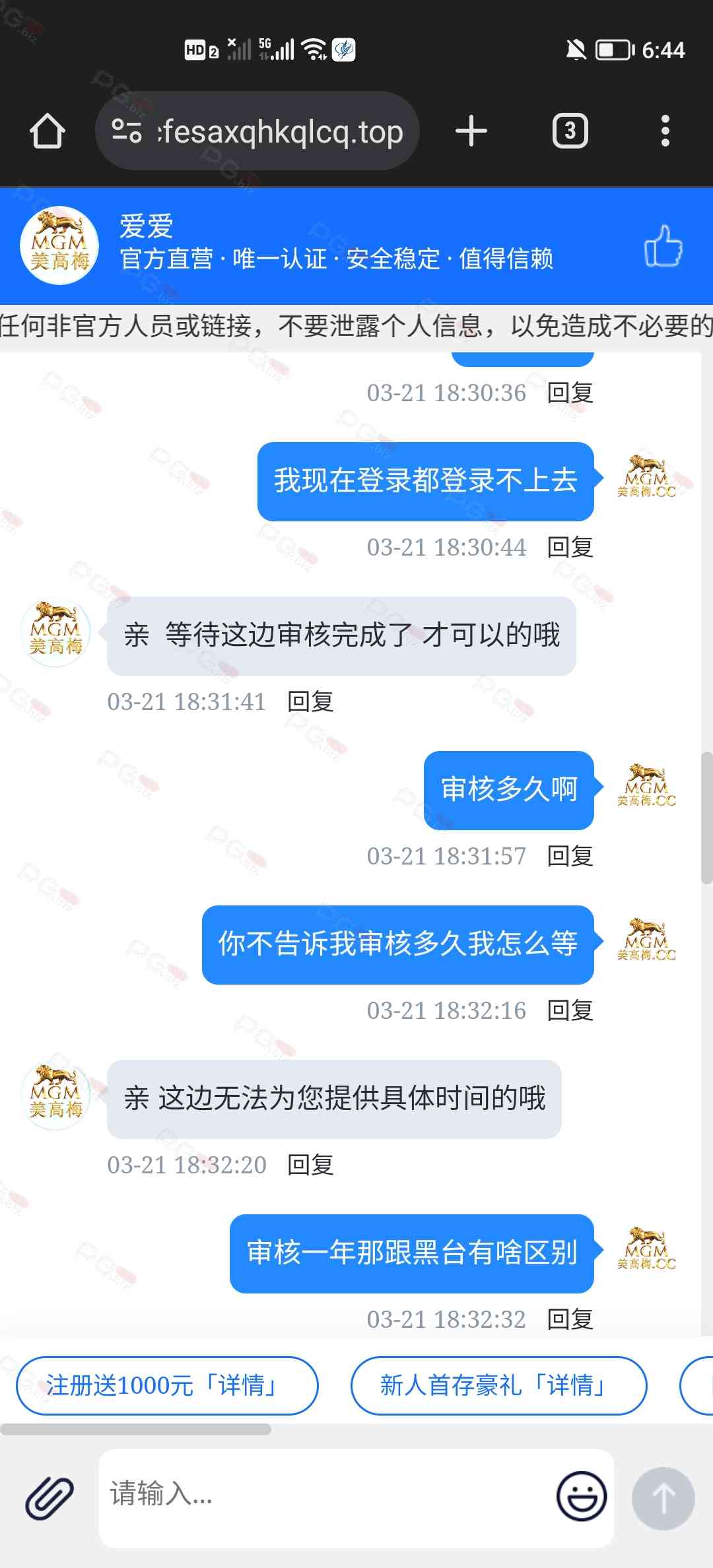This screenshot has width=713, height=1568.
Task: Open 注册送1000元 details chip
Action: tap(167, 1385)
